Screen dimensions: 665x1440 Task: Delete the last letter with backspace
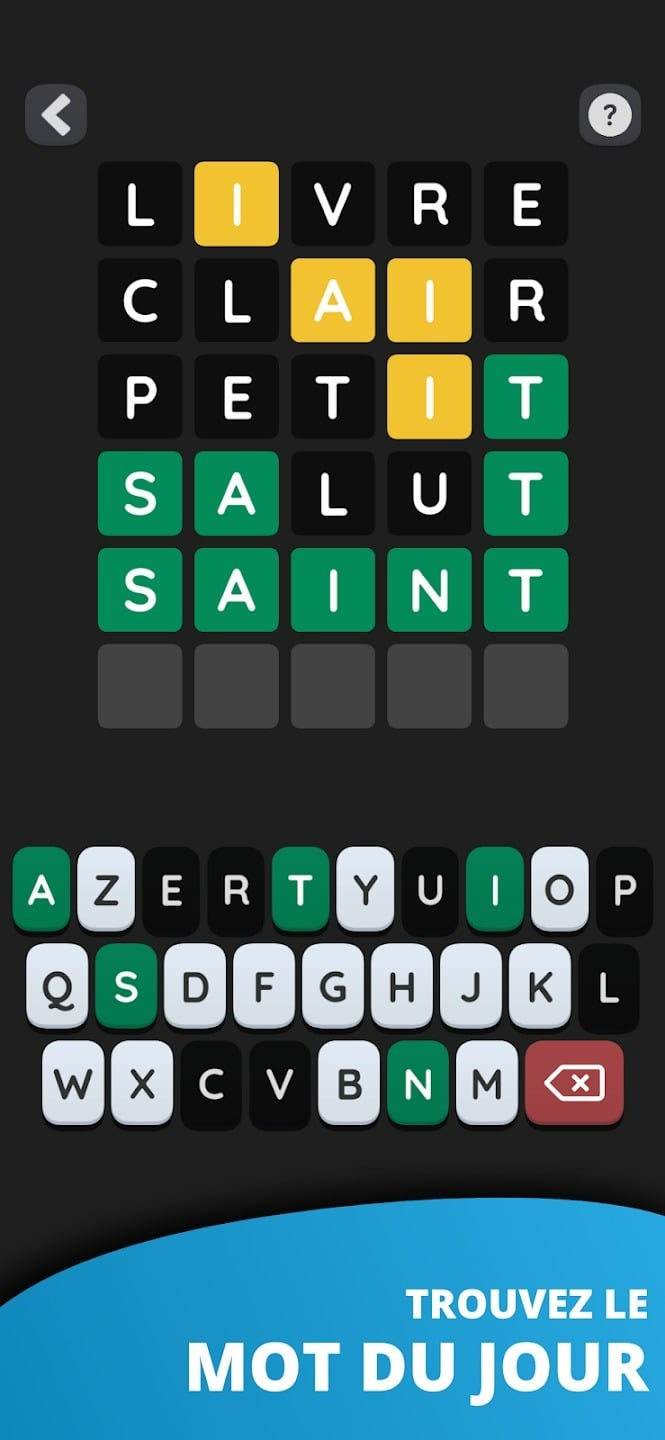coord(574,1083)
